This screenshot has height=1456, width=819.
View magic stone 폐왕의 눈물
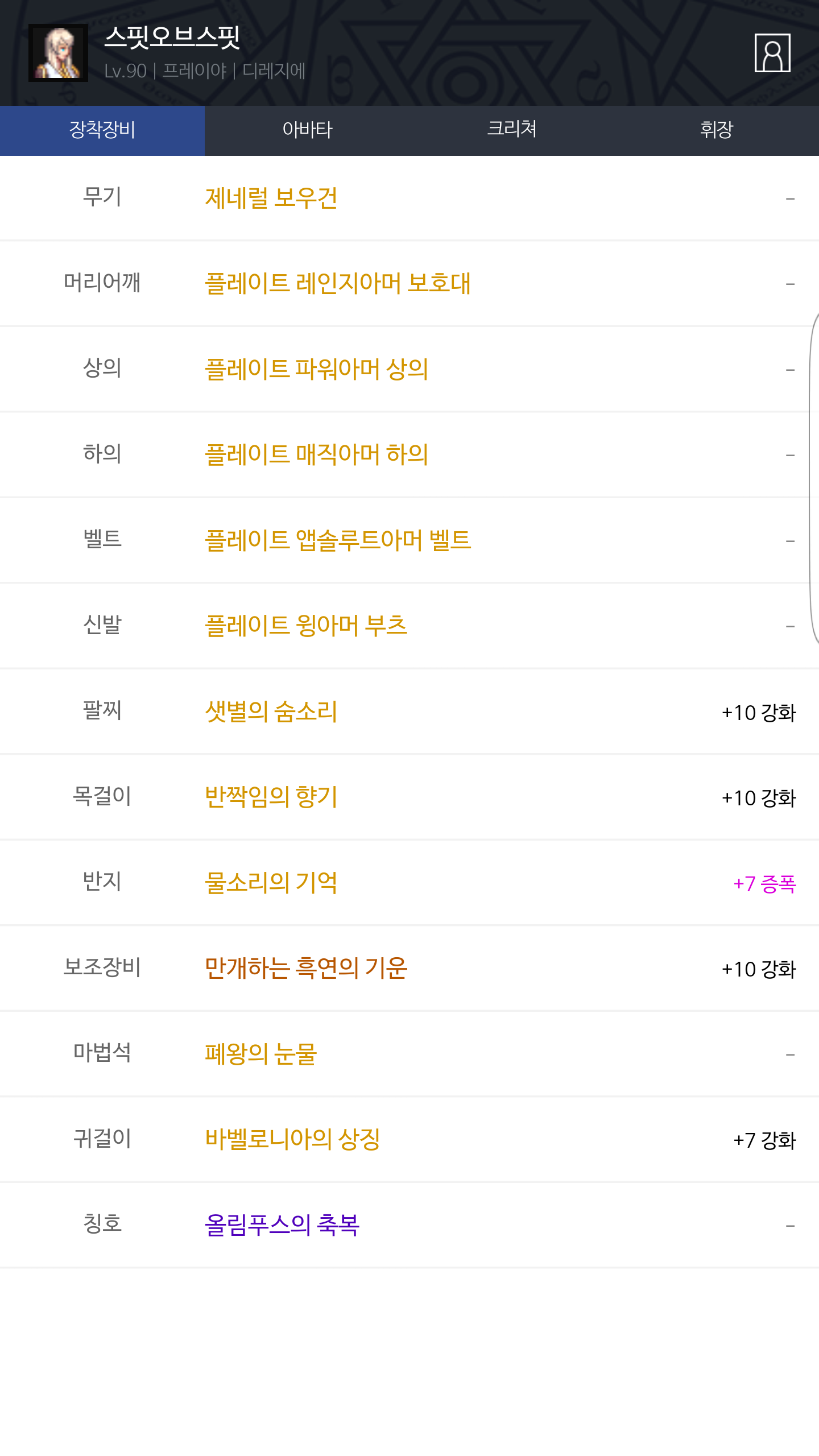[409, 1054]
